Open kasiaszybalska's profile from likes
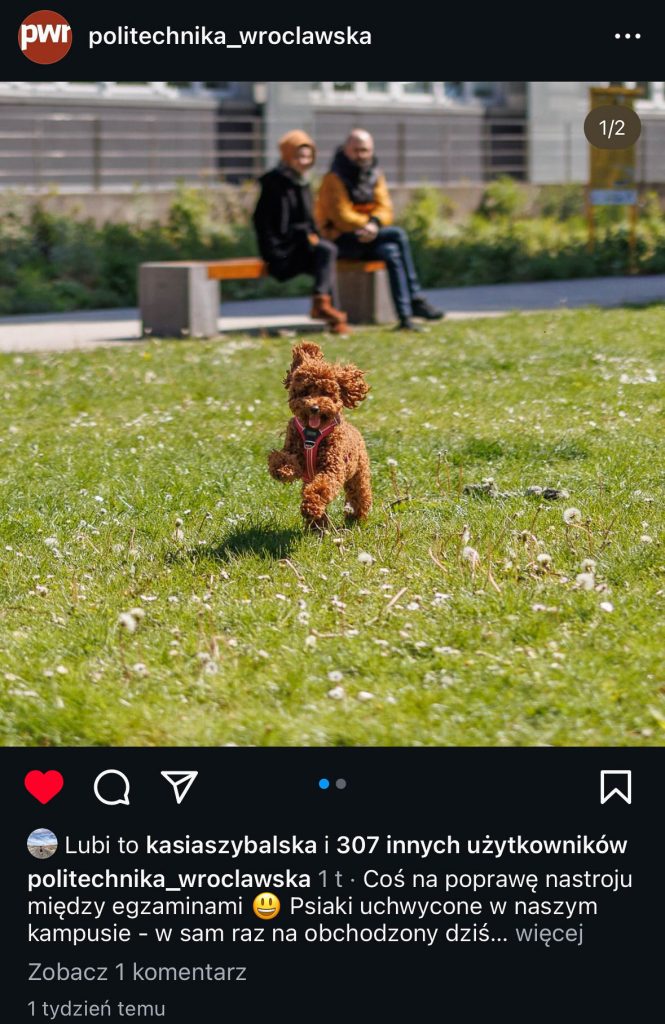The image size is (665, 1024). [231, 845]
